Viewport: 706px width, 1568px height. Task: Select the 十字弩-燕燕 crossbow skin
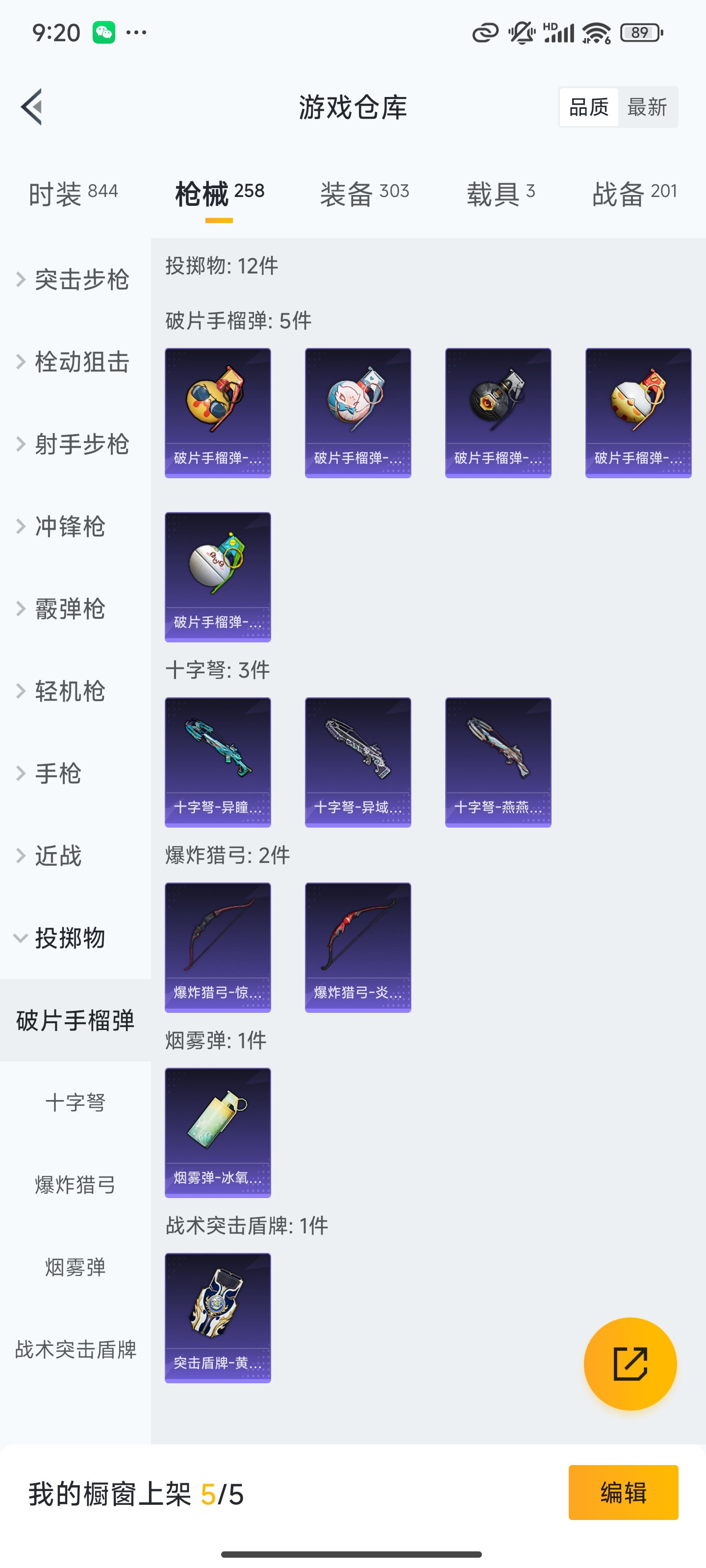498,761
